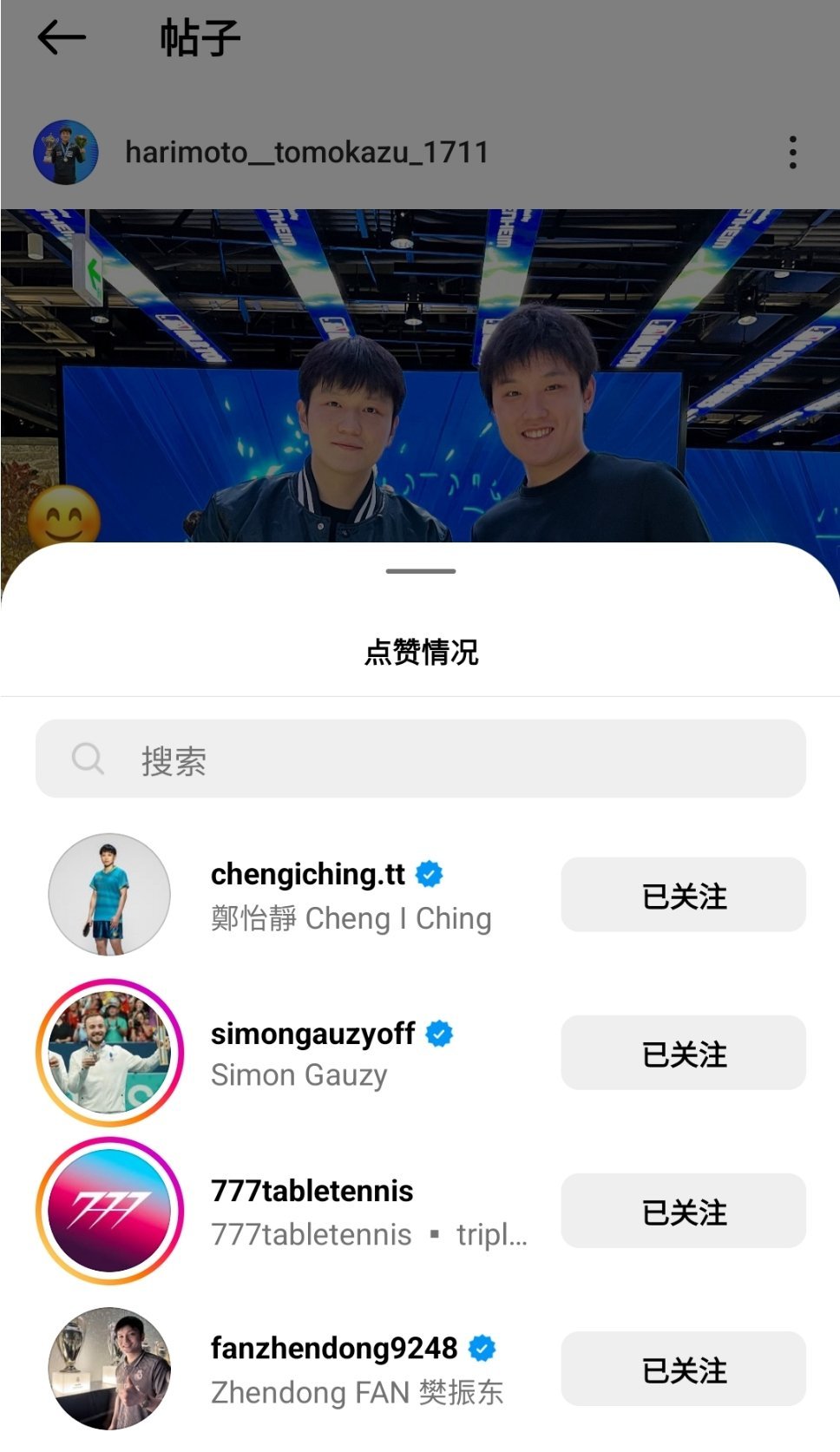View Simon Gauzy's story ring avatar
This screenshot has width=840, height=1452.
pos(108,1053)
